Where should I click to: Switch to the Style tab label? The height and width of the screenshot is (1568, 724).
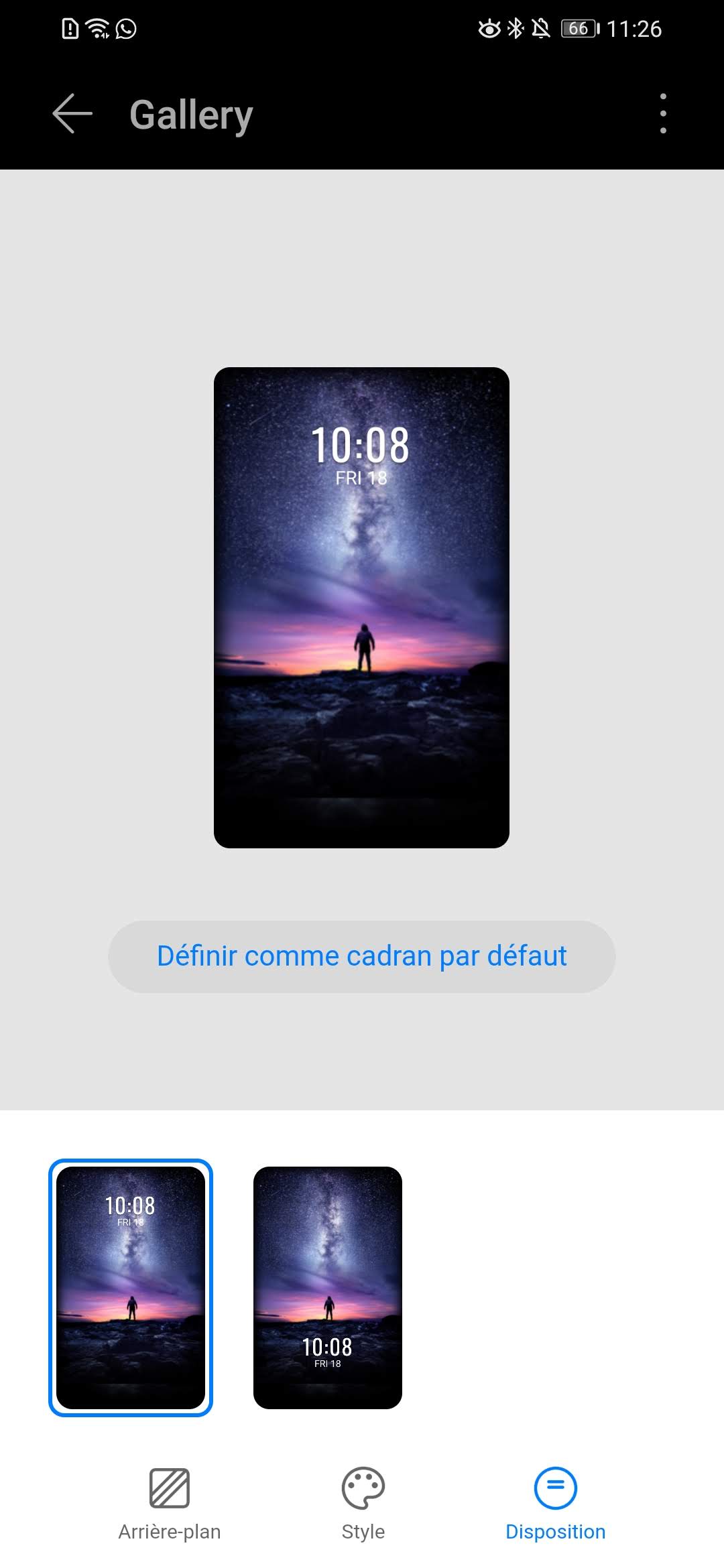(362, 1531)
